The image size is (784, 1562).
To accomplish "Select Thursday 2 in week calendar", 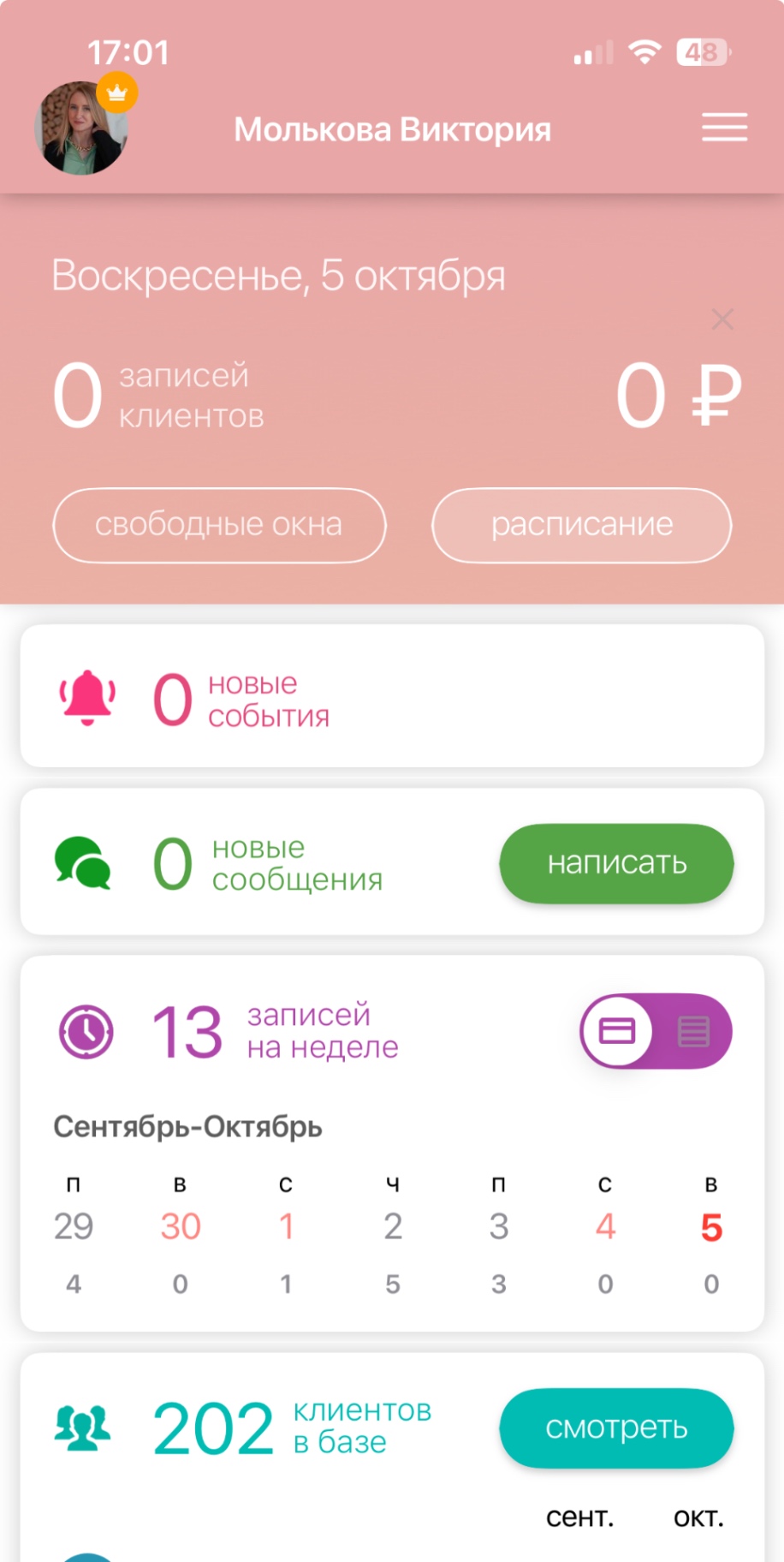I will point(393,1227).
